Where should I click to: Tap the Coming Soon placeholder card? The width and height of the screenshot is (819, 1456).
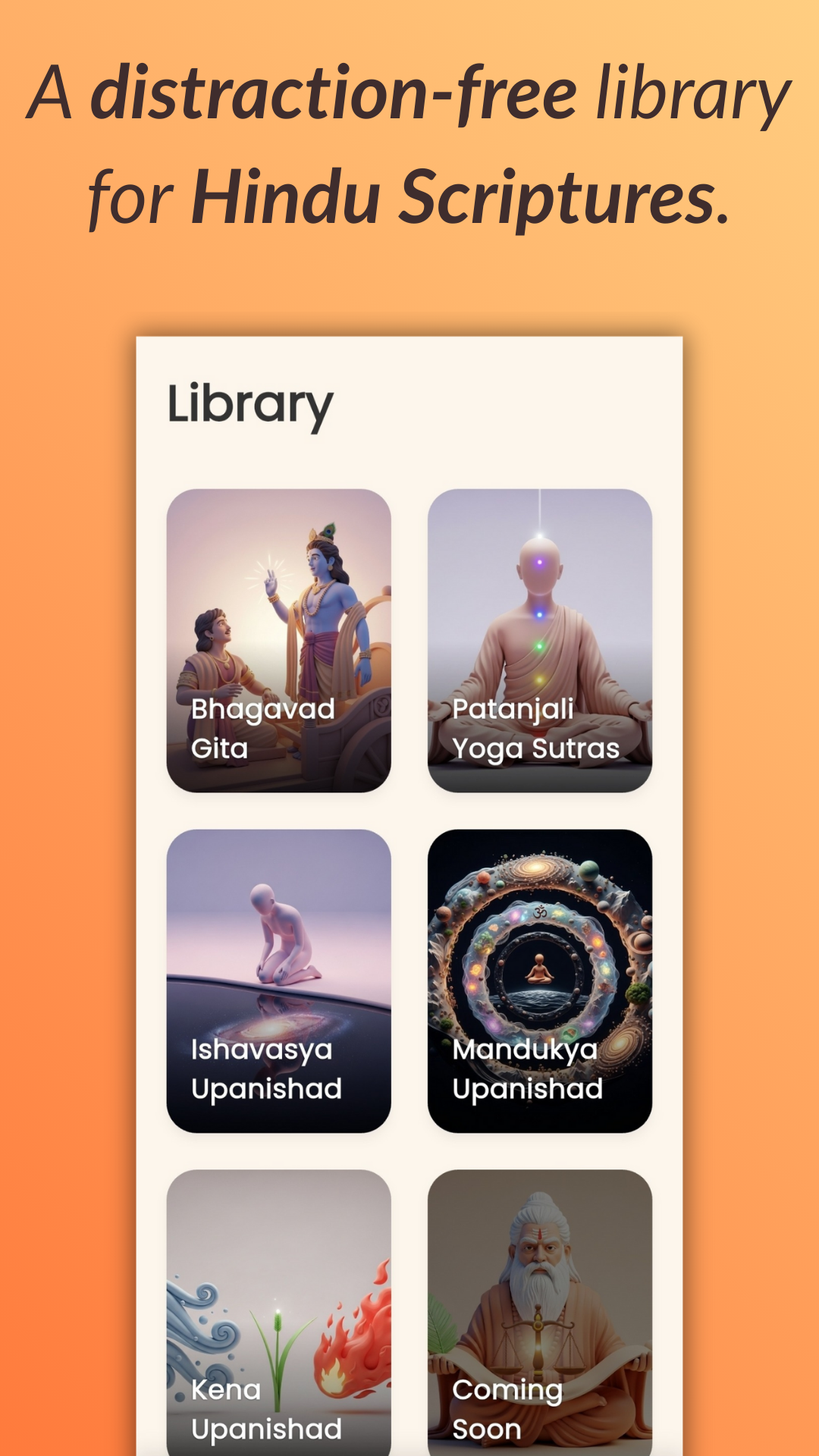click(x=540, y=1312)
